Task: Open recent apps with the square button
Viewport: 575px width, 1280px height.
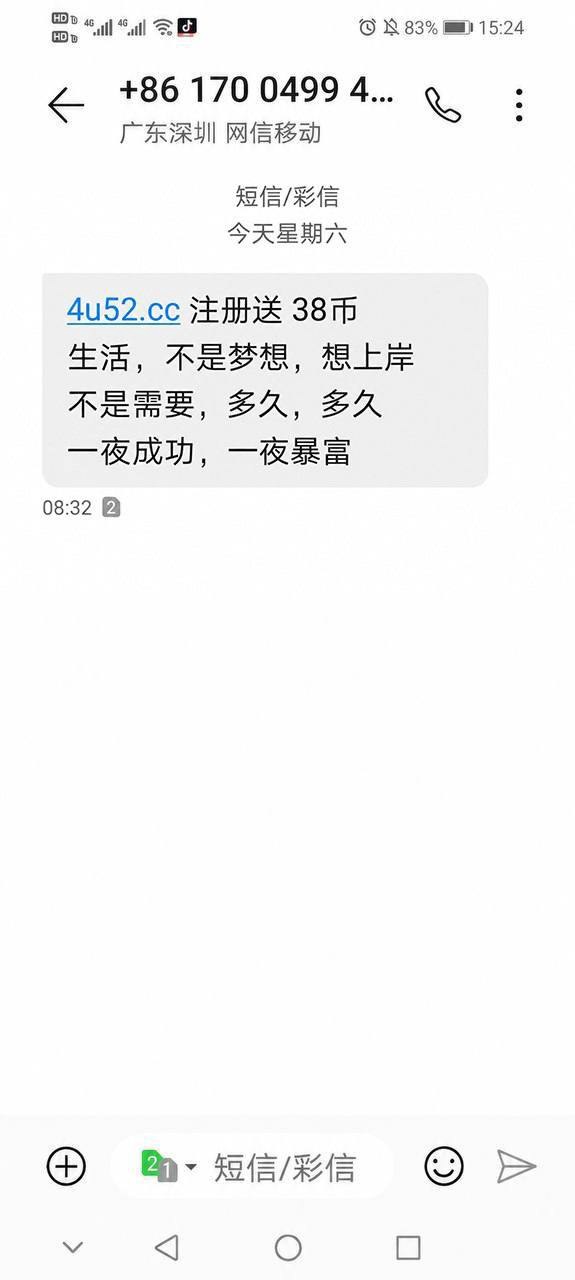Action: pyautogui.click(x=408, y=1247)
